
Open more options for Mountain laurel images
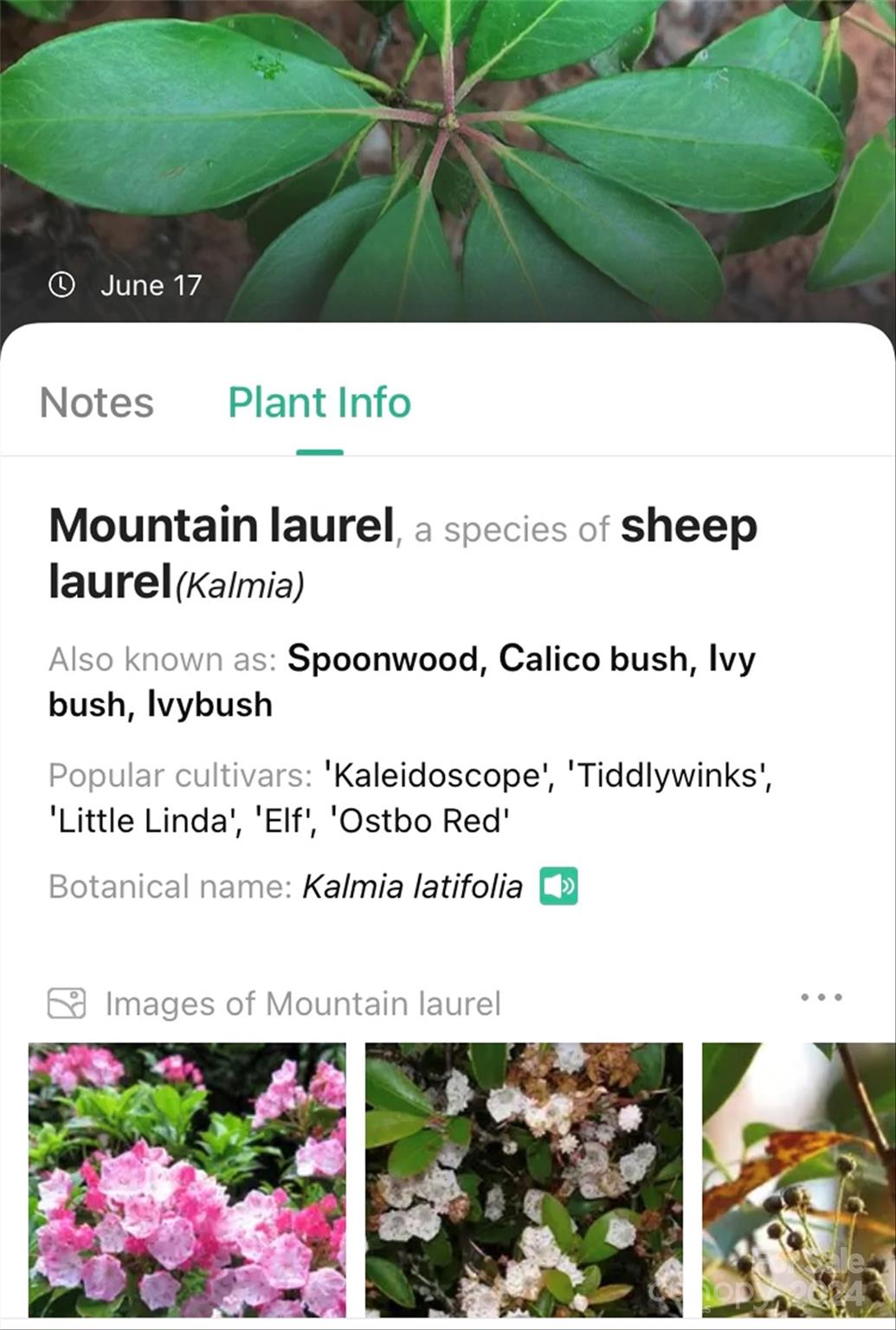821,997
